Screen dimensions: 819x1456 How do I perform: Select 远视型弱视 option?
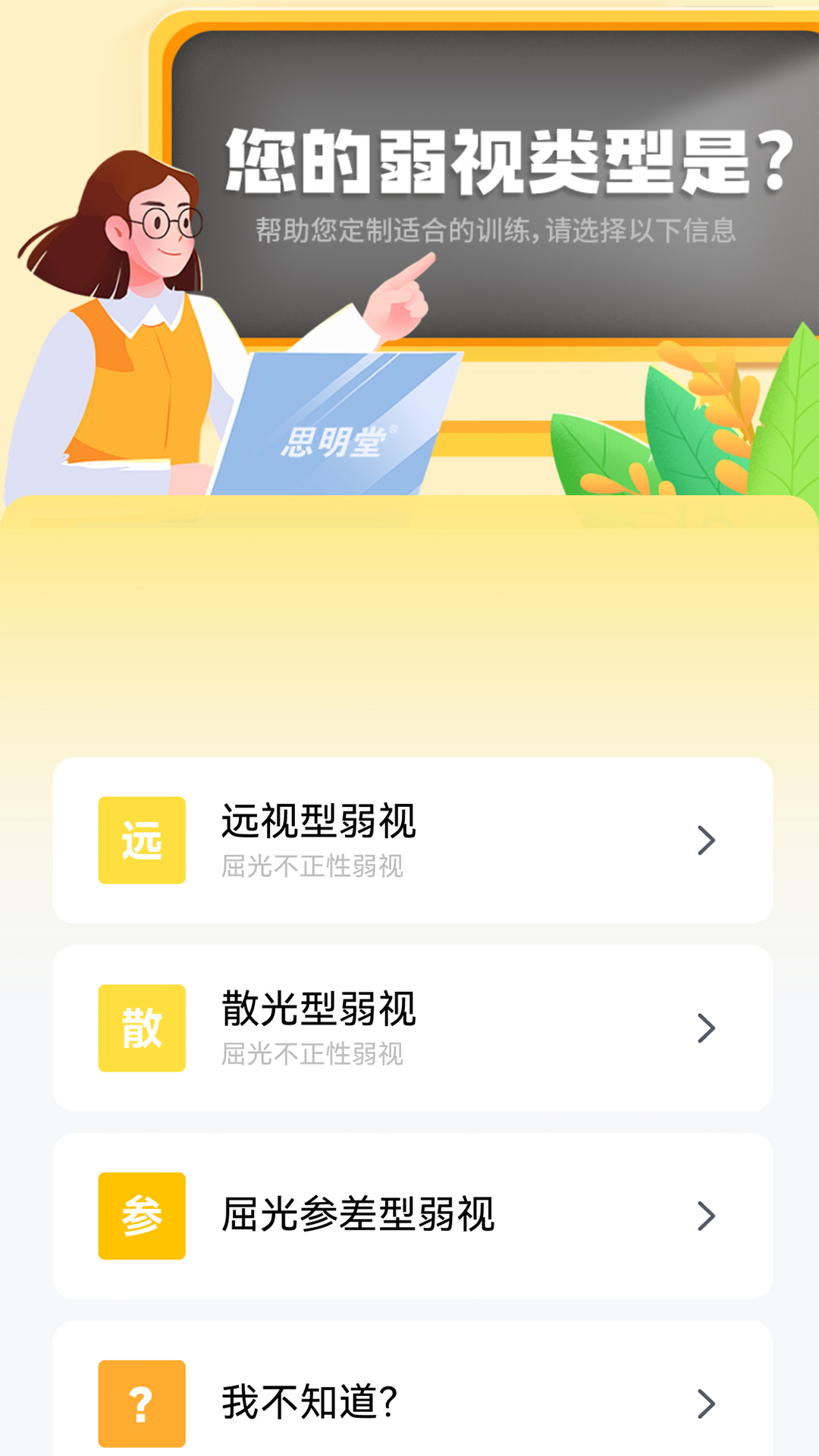click(x=413, y=840)
